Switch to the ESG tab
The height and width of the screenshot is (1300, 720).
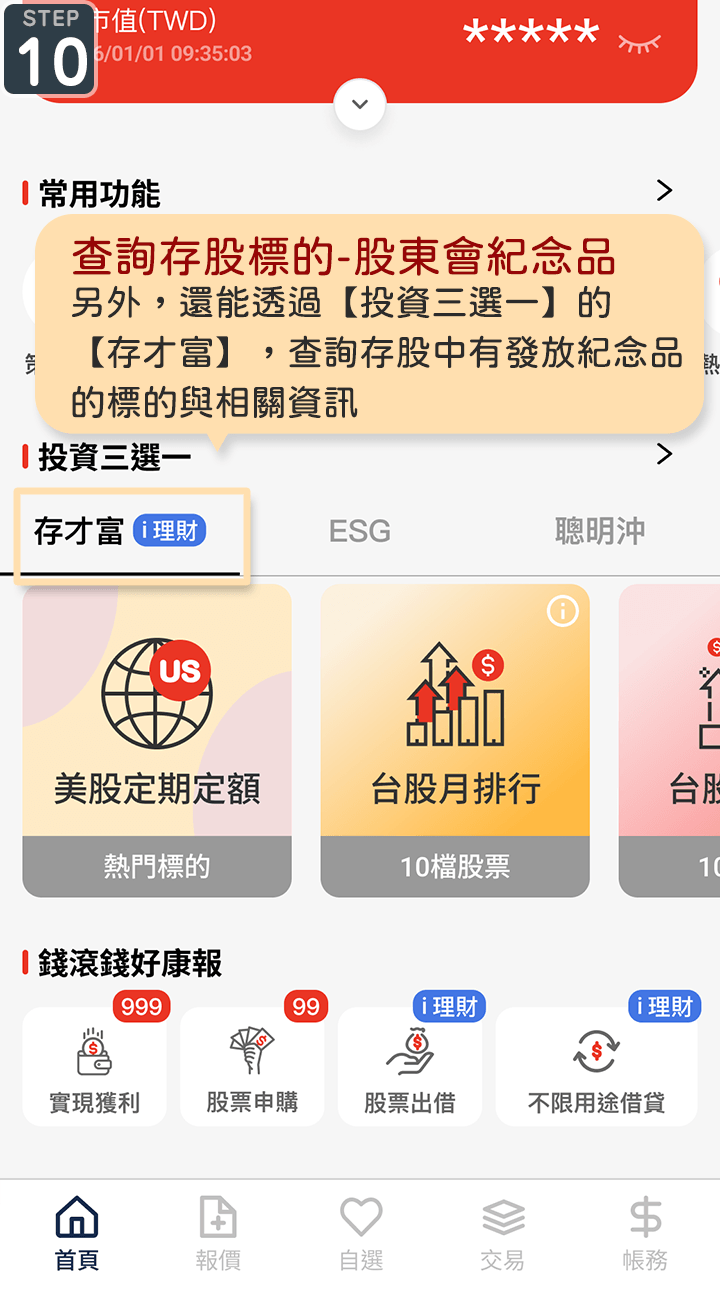360,531
